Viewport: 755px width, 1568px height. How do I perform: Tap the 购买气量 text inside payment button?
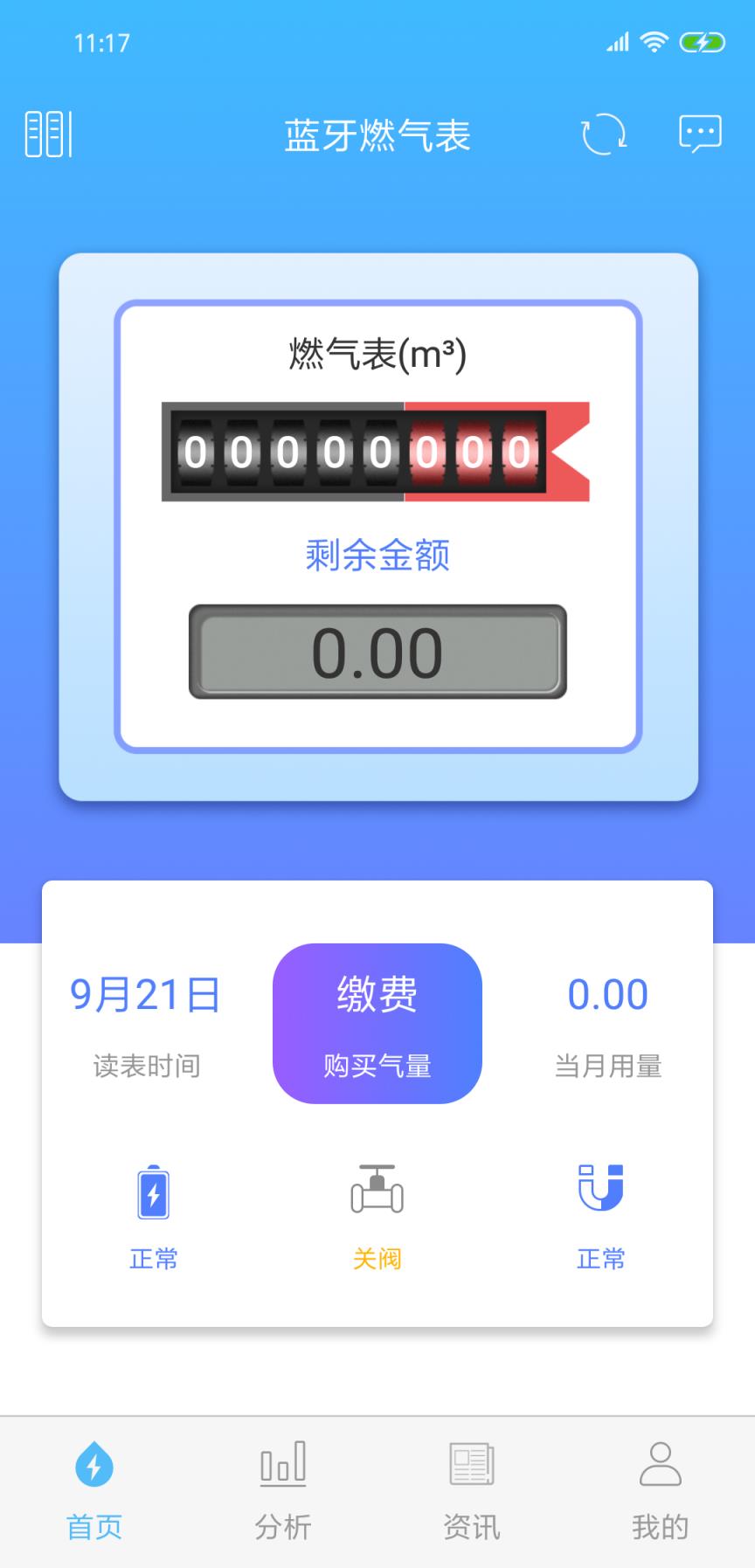377,1066
